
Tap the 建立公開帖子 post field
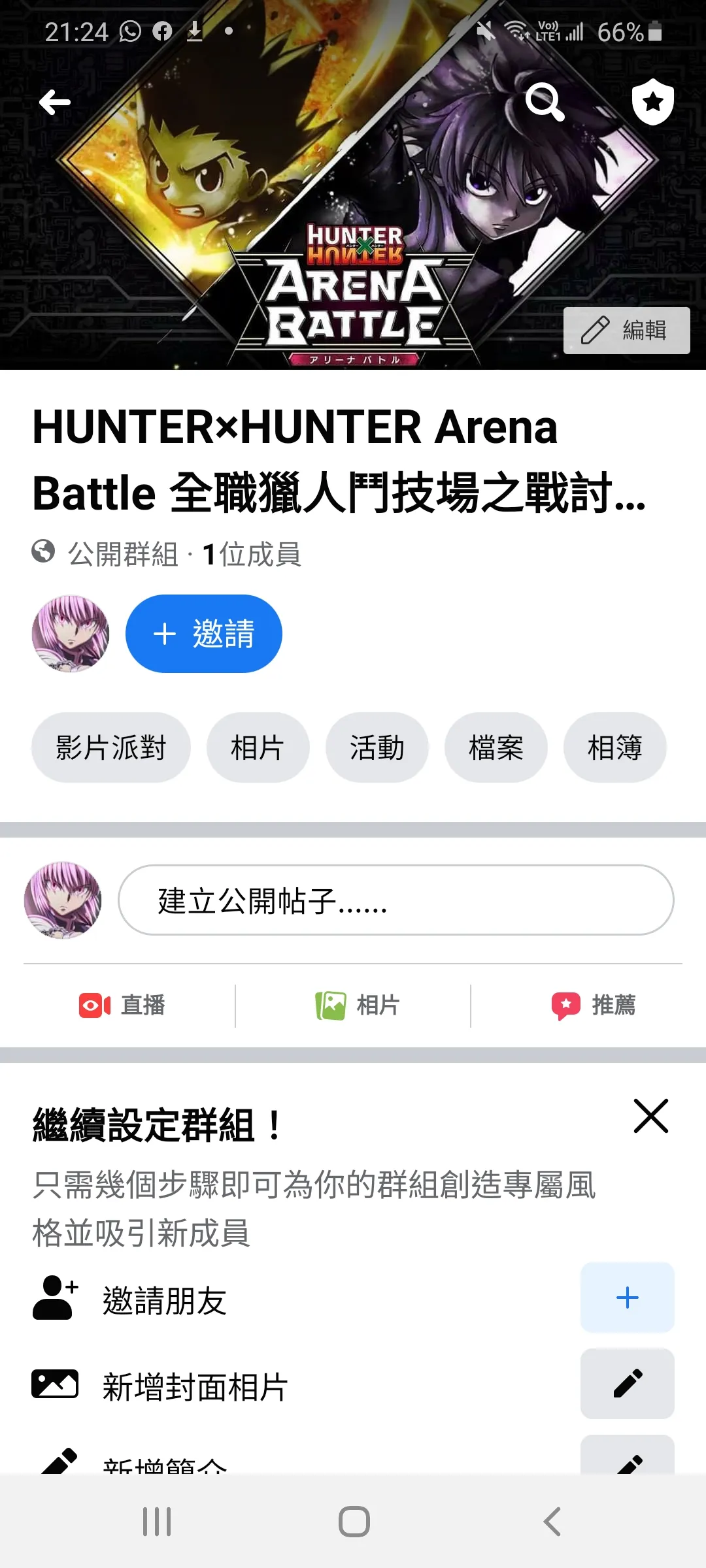tap(395, 900)
